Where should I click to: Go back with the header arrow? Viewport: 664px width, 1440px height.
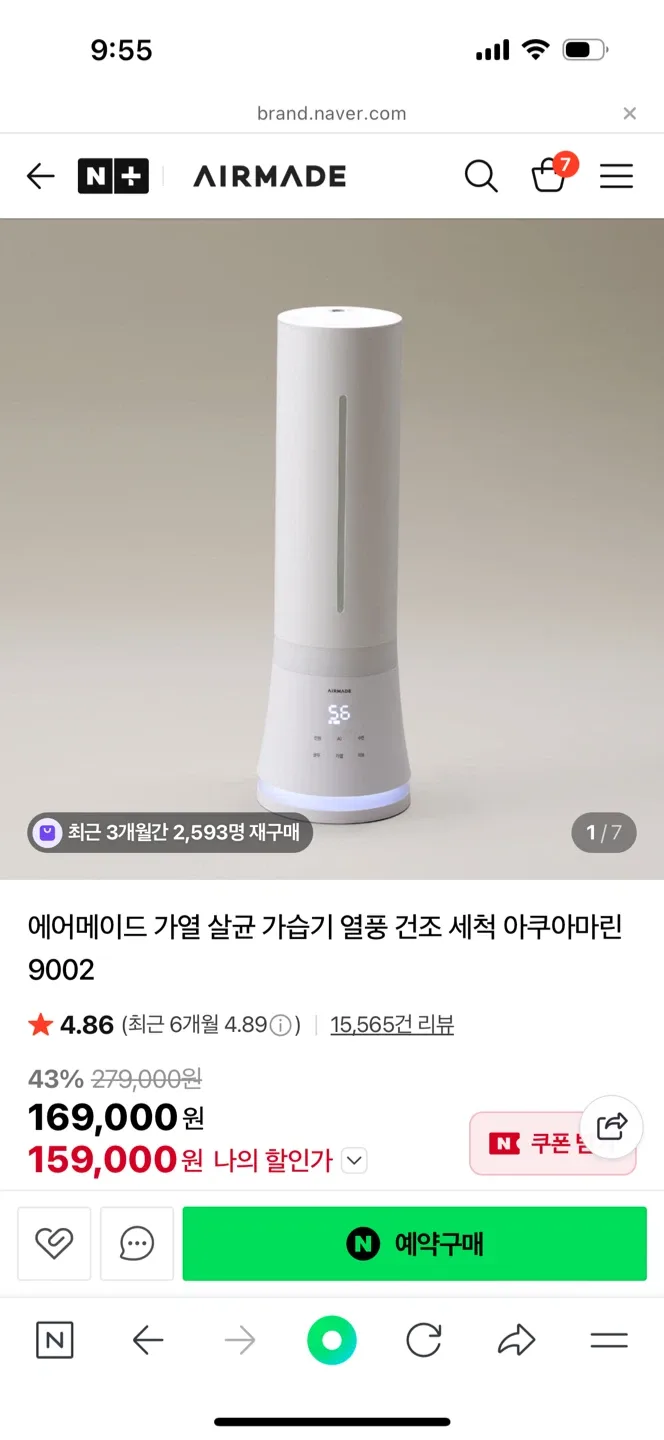click(x=40, y=177)
